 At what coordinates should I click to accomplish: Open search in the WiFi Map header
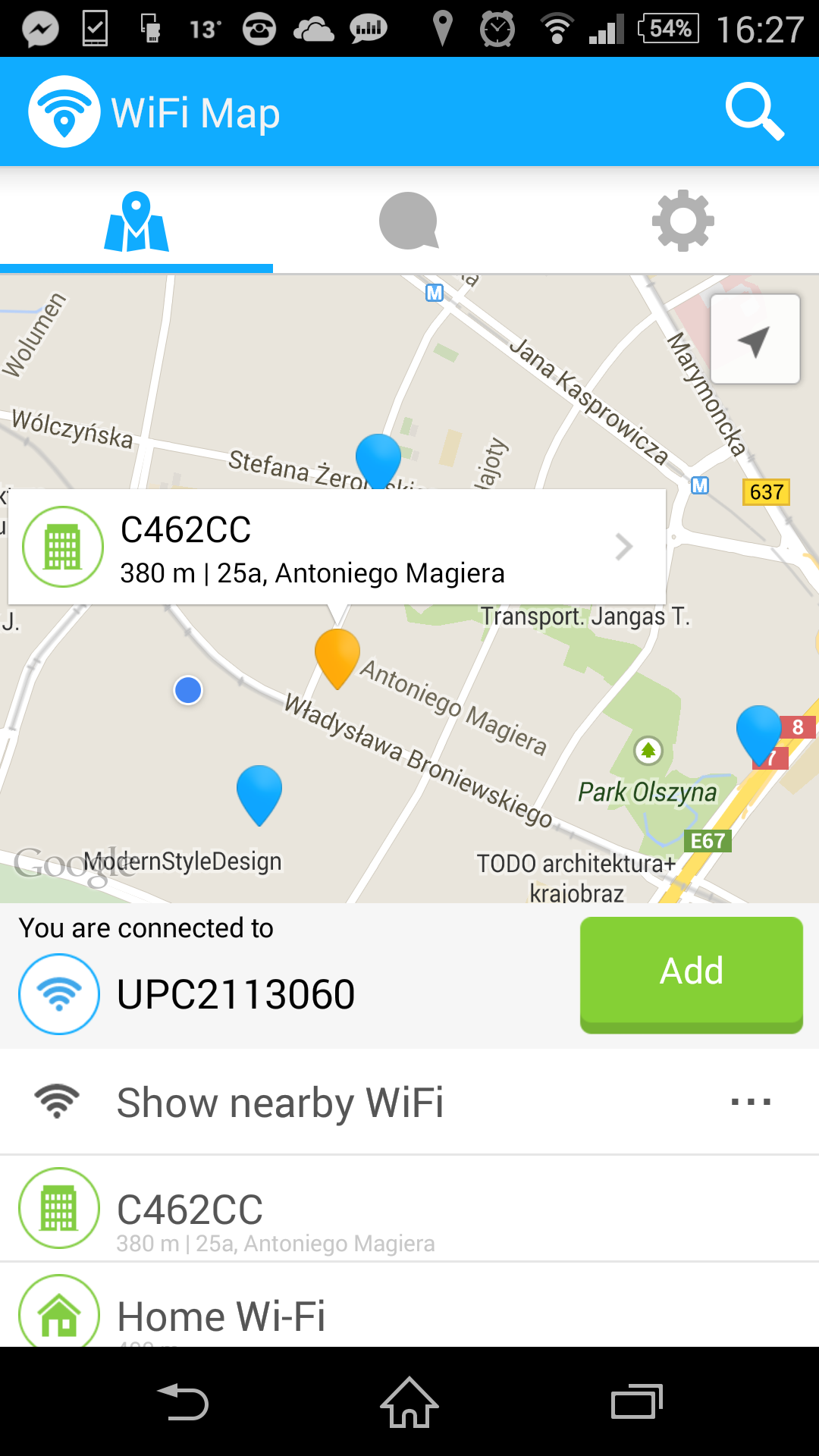pyautogui.click(x=754, y=112)
